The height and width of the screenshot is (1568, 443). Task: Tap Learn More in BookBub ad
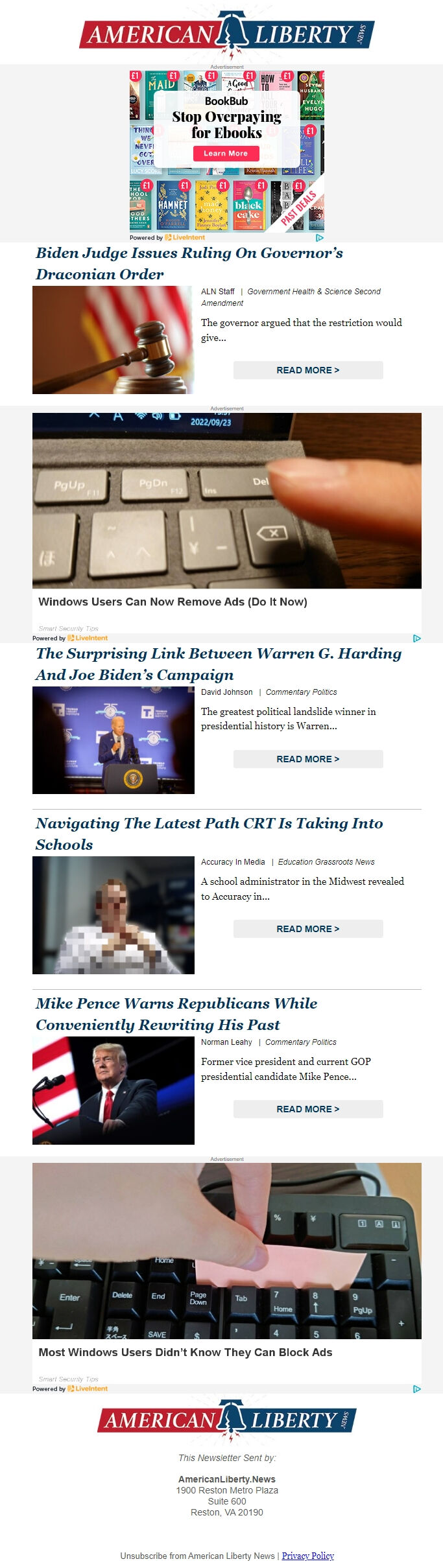(x=226, y=154)
